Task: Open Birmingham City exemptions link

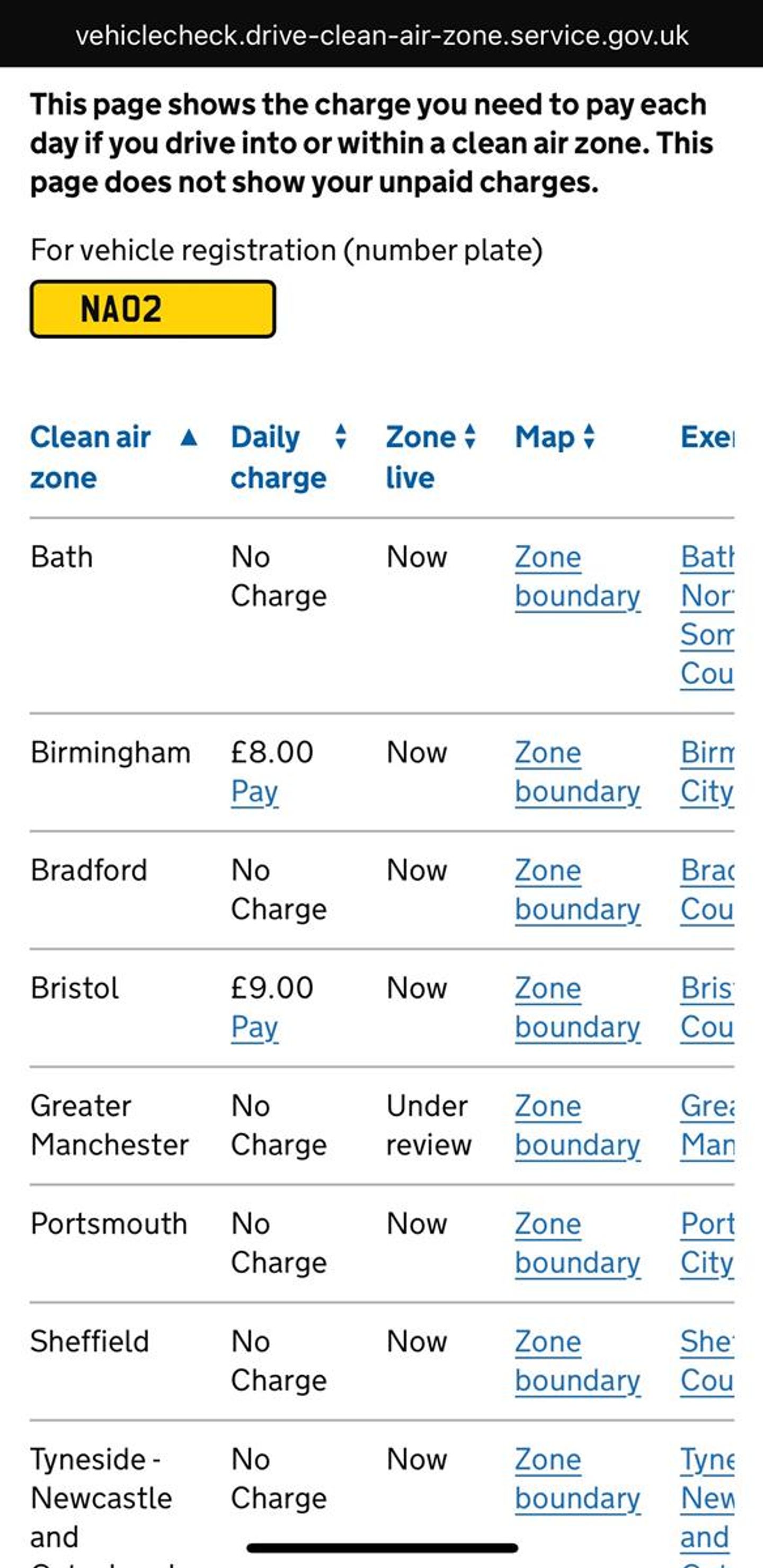Action: pos(707,772)
